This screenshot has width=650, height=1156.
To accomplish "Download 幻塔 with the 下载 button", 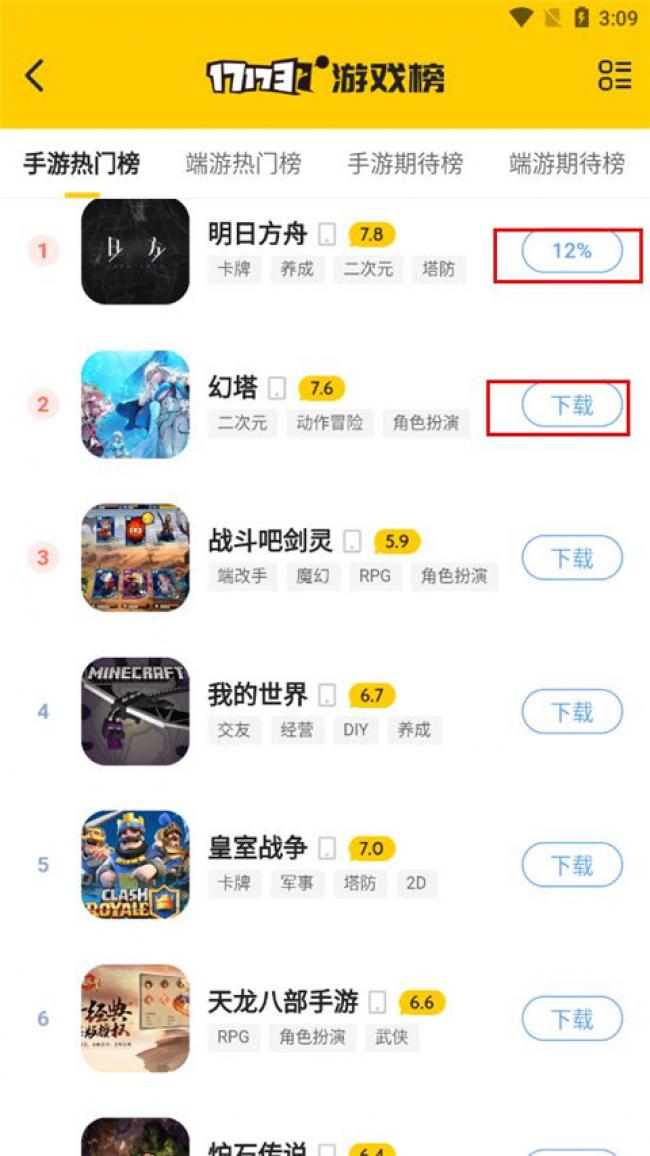I will 572,405.
